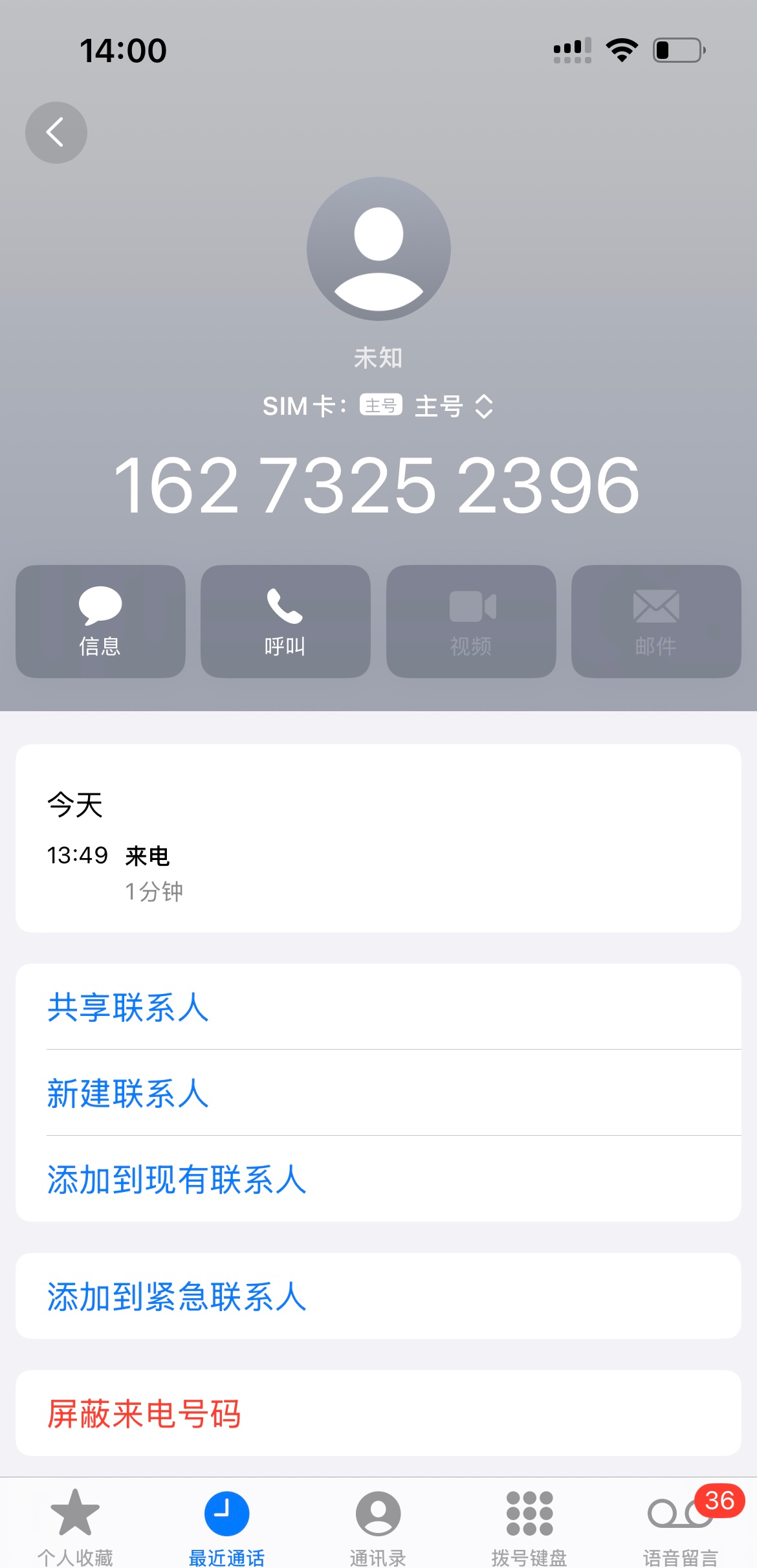This screenshot has width=757, height=1568.
Task: Choose 添加到现有联系人
Action: (176, 1179)
